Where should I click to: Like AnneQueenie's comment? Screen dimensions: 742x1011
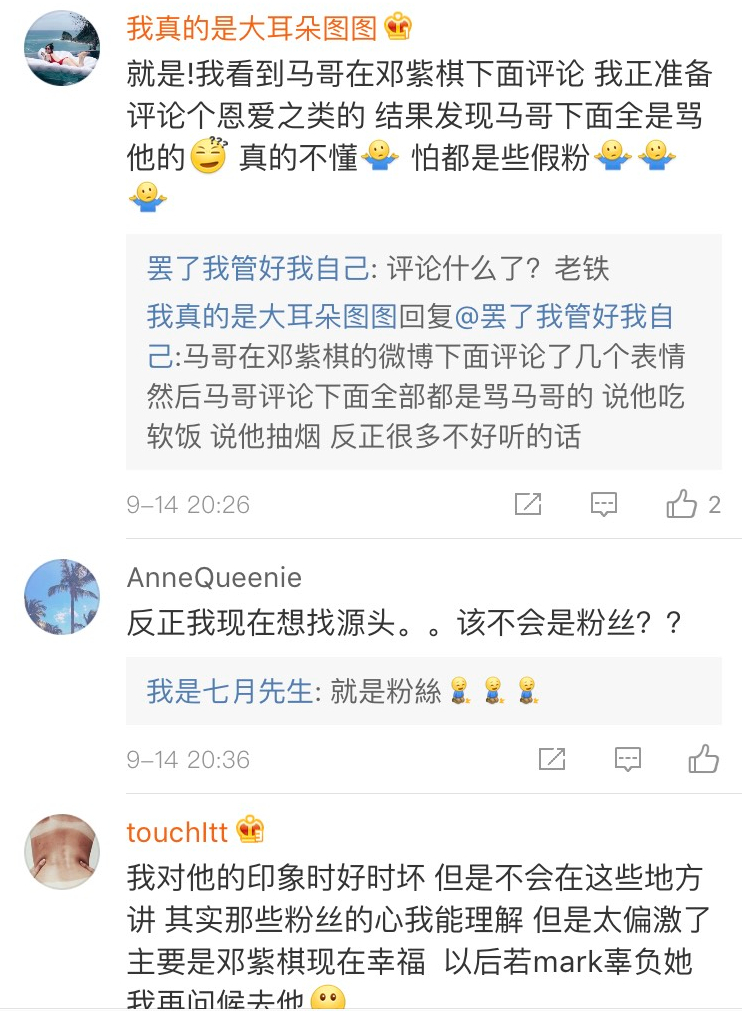coord(704,760)
